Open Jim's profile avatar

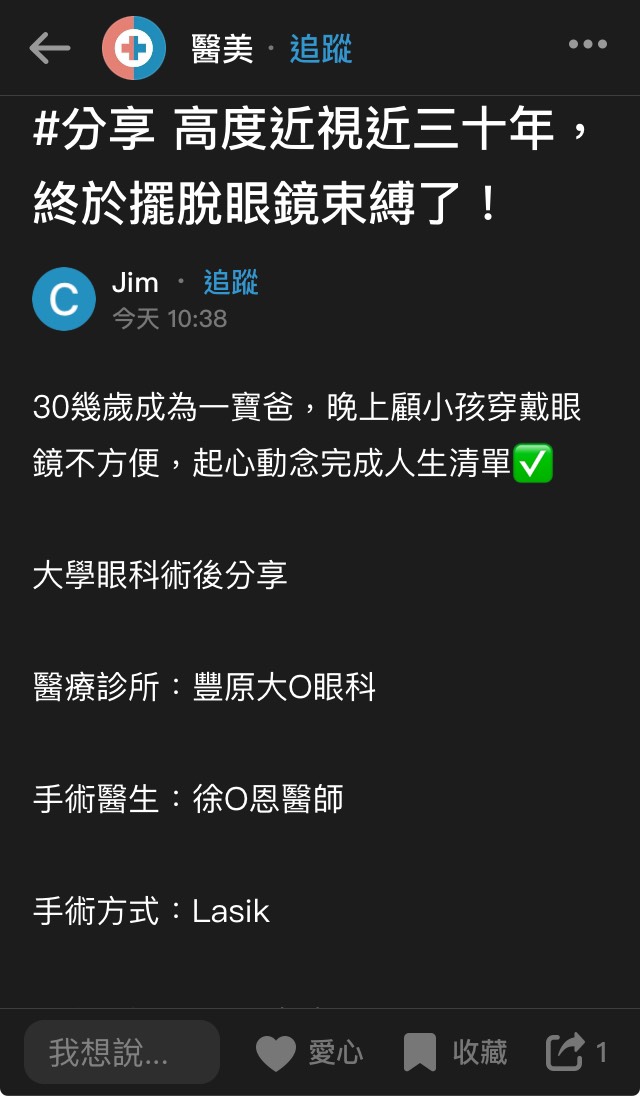[64, 299]
